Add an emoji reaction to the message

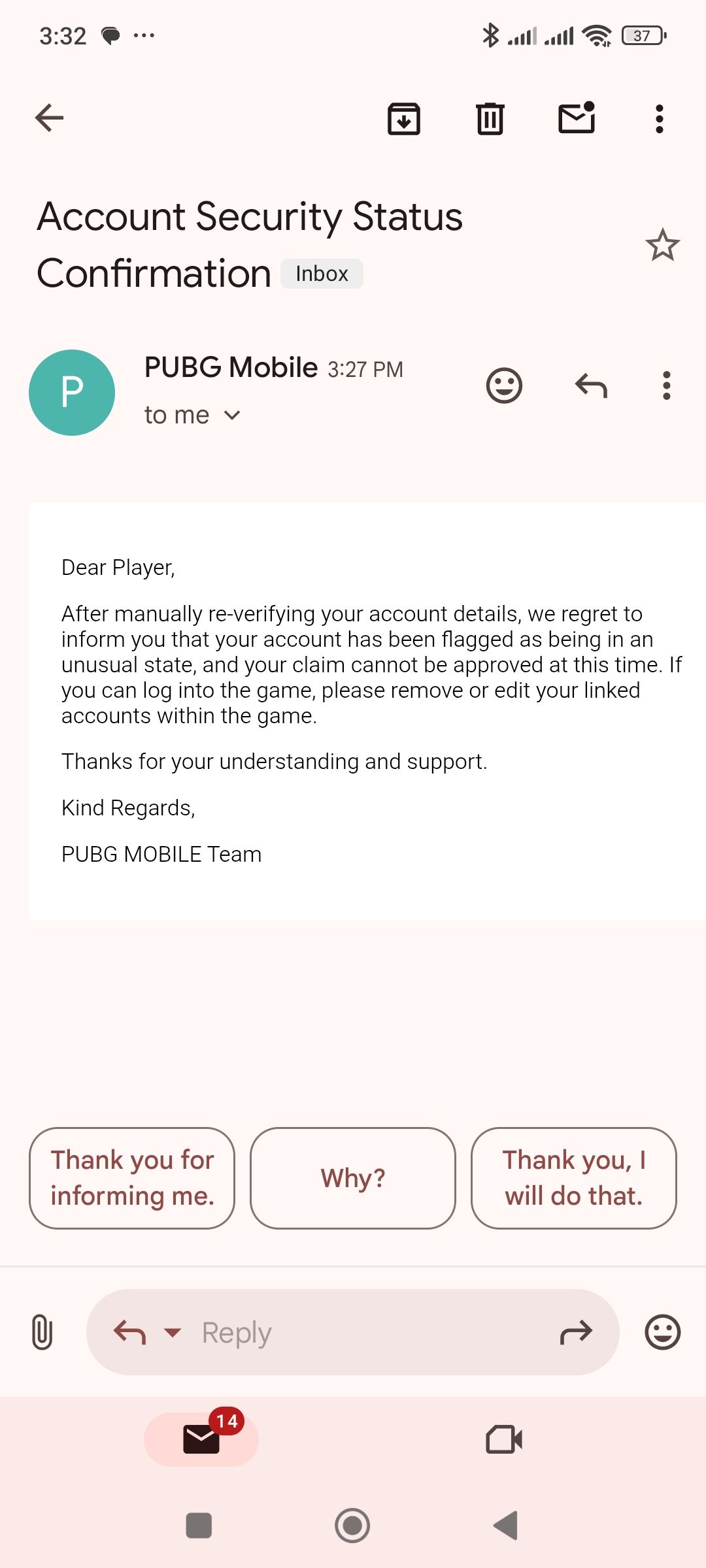(504, 385)
